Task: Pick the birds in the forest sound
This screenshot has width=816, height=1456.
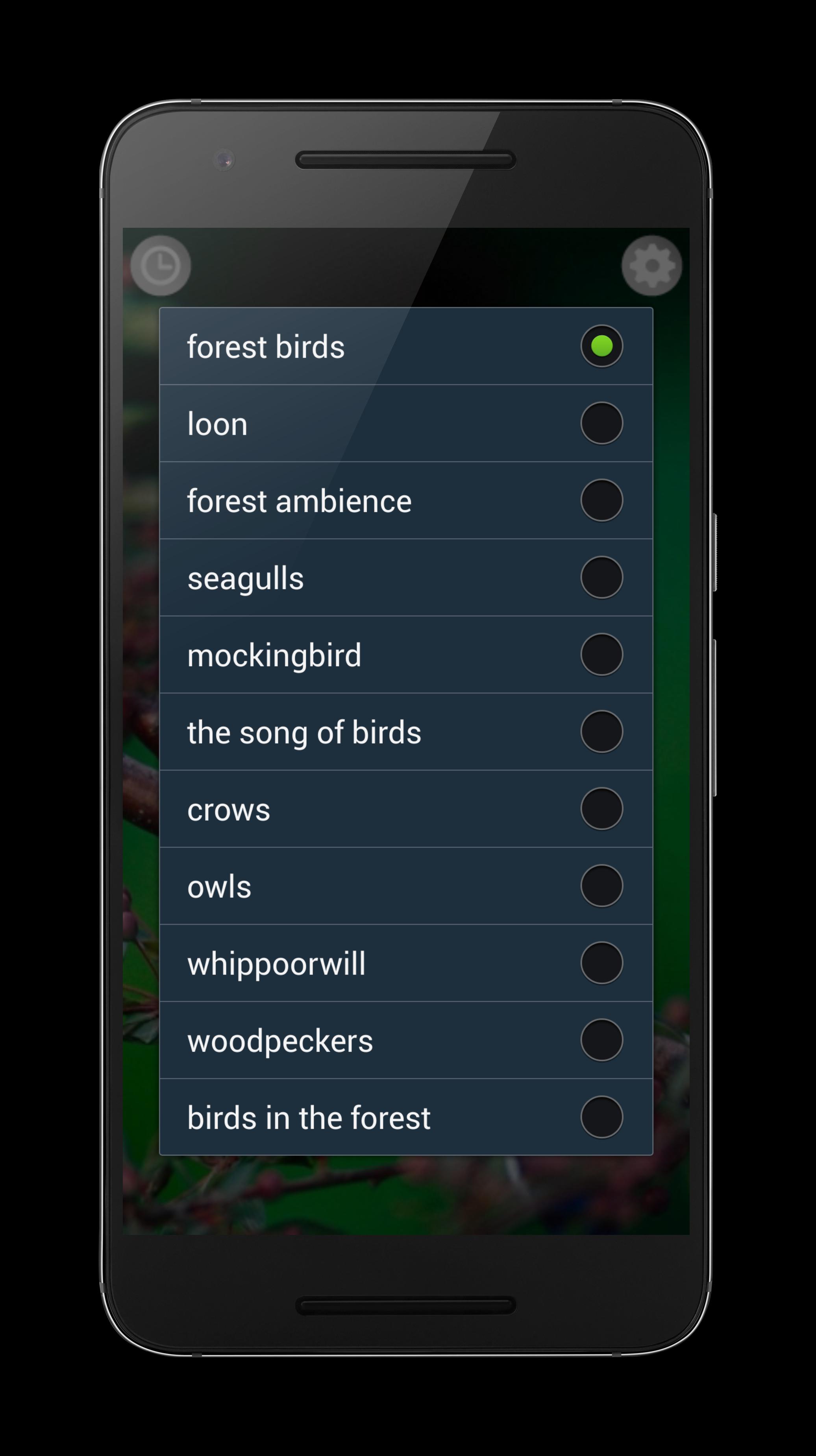Action: [601, 1118]
